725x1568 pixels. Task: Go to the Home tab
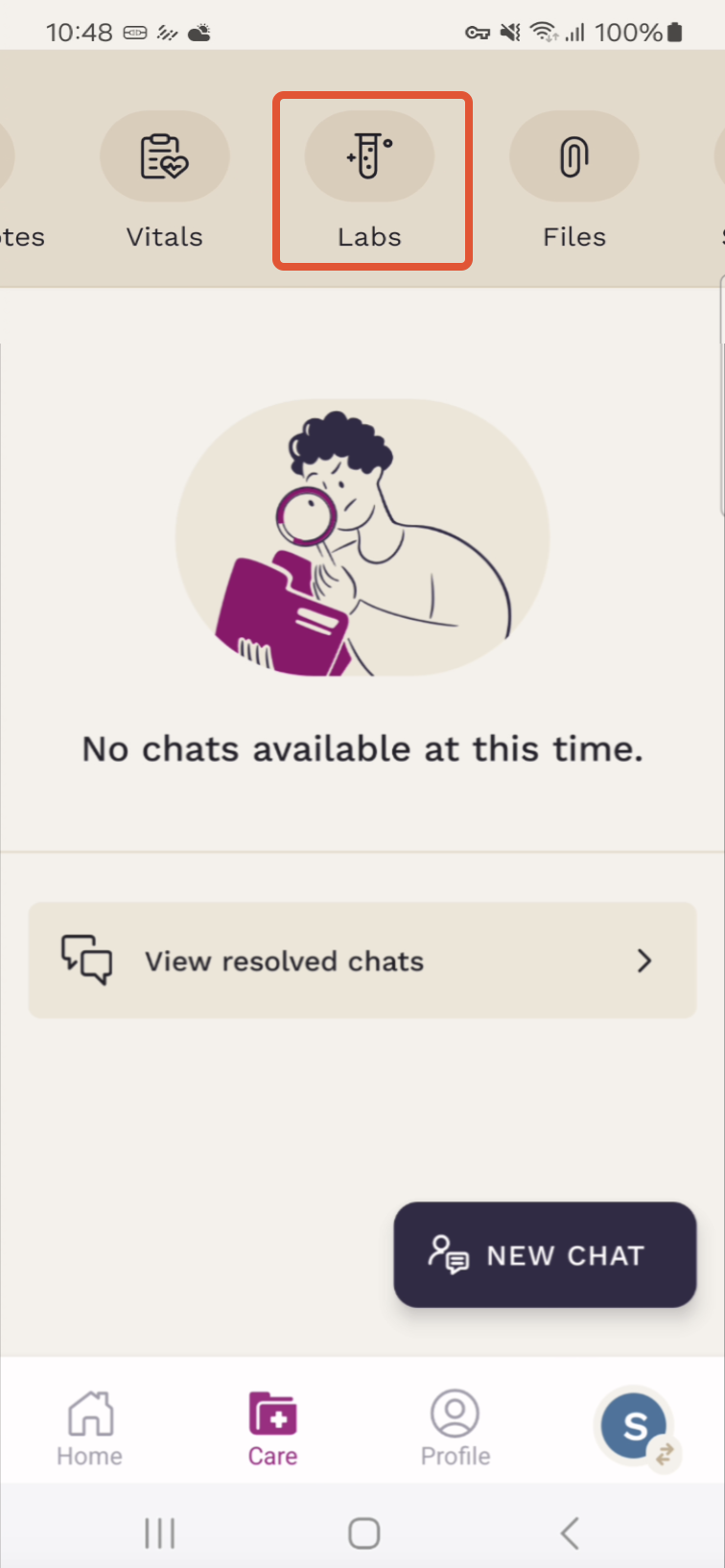(x=89, y=1429)
